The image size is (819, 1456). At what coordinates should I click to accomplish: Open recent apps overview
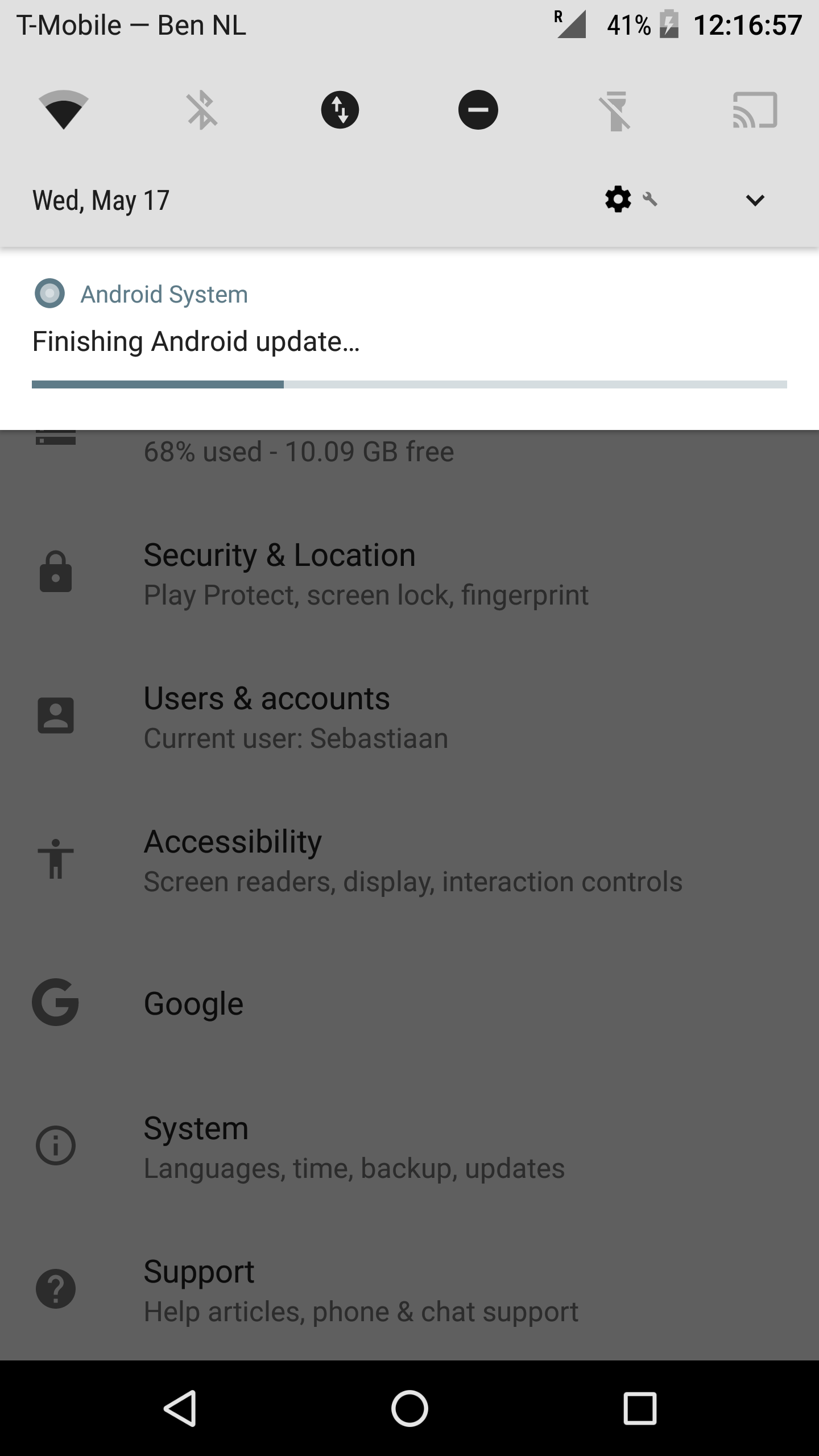(x=640, y=1408)
